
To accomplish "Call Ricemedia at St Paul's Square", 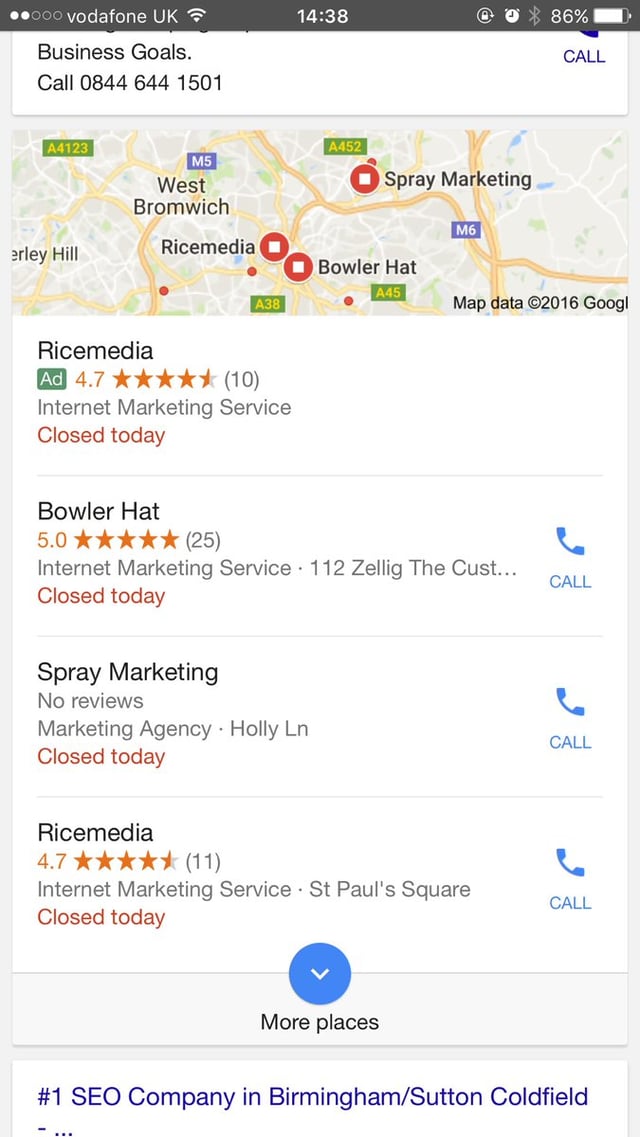I will click(570, 878).
